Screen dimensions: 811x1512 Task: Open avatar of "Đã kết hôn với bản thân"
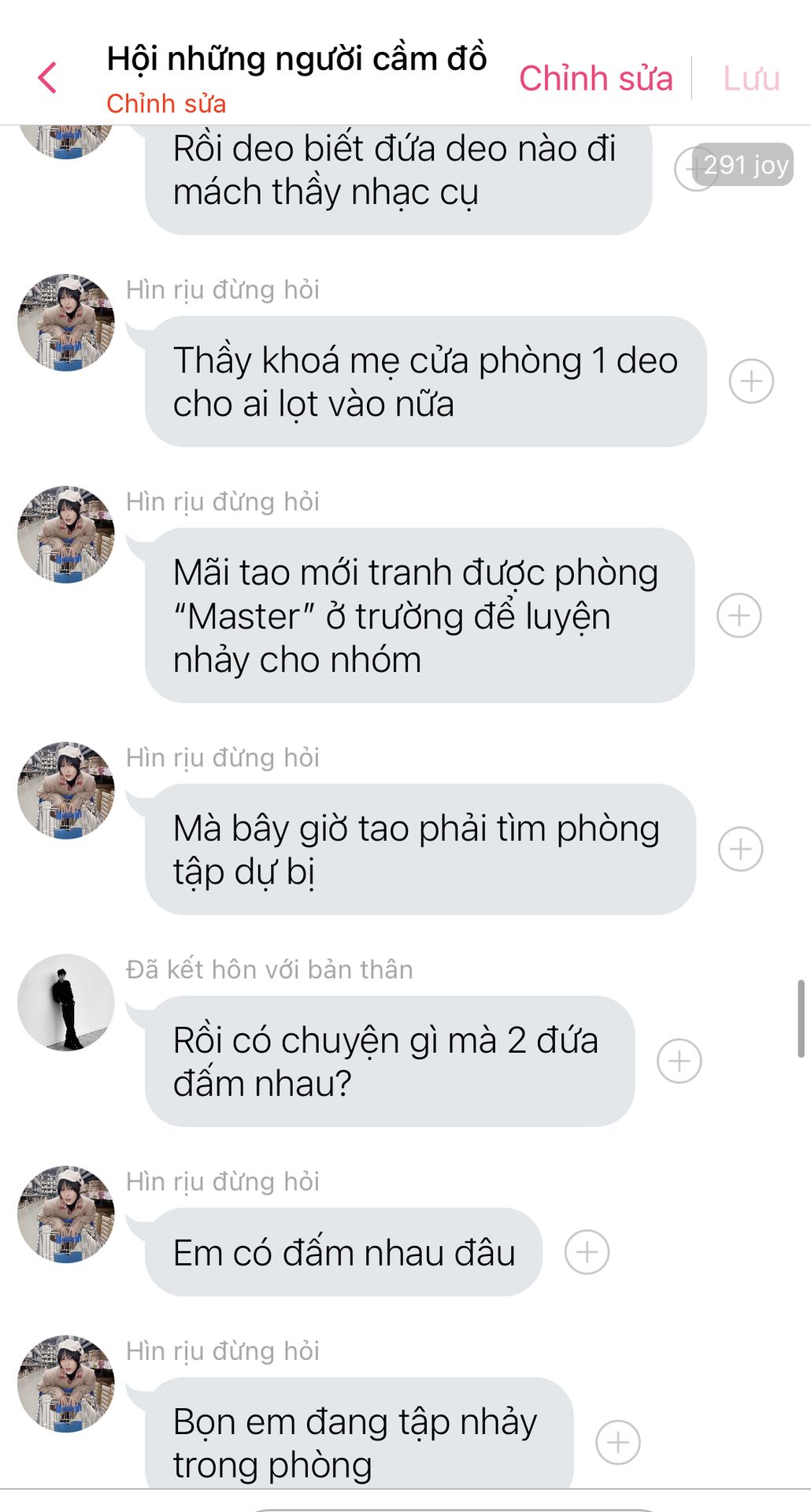point(66,1002)
